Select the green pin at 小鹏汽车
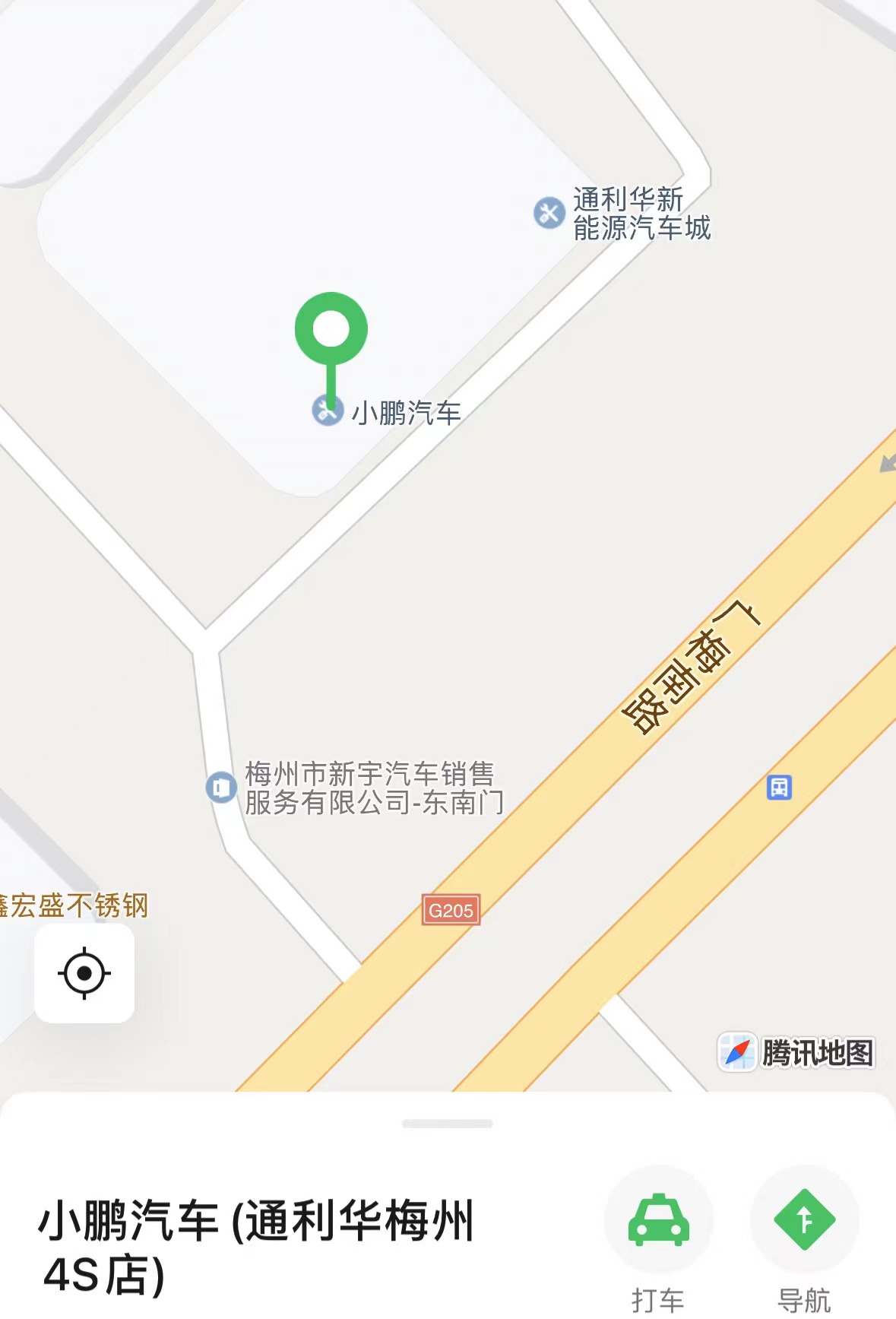 [x=331, y=329]
